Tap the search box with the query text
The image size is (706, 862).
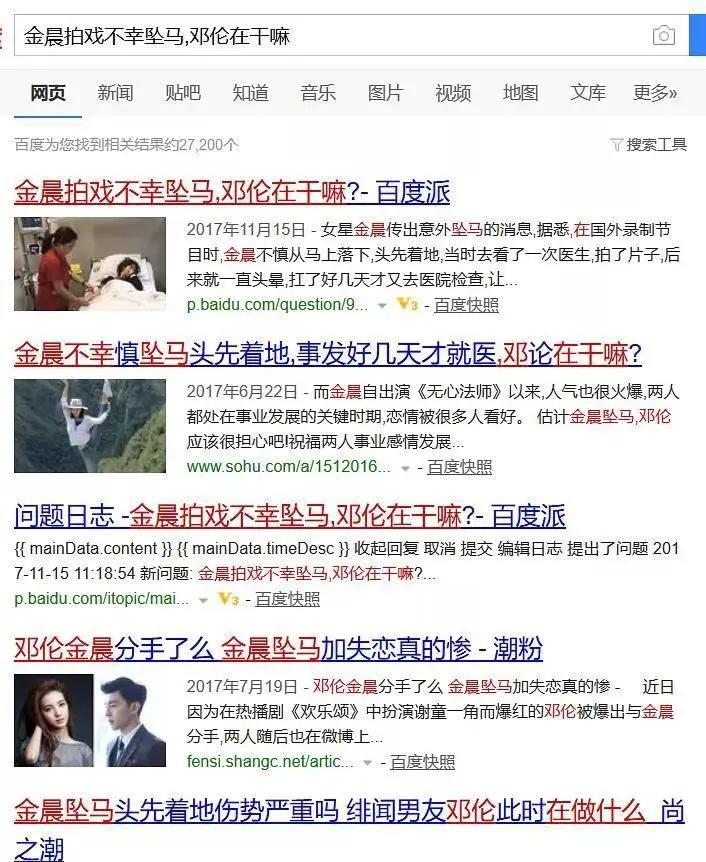(x=330, y=36)
